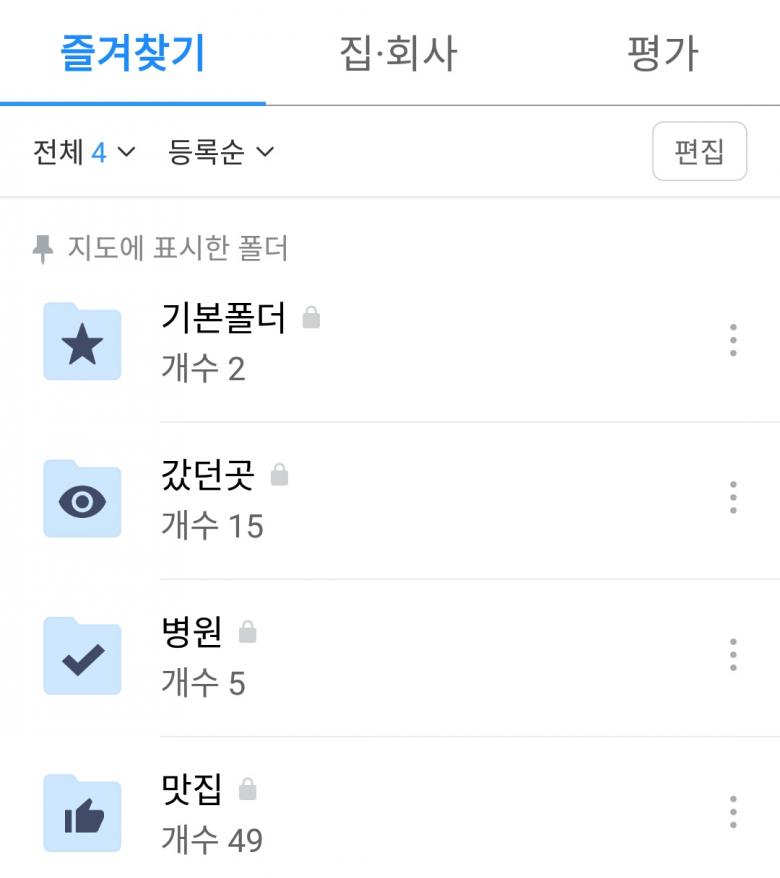780x878 pixels.
Task: Open the 기본폴더 folder
Action: pyautogui.click(x=224, y=342)
